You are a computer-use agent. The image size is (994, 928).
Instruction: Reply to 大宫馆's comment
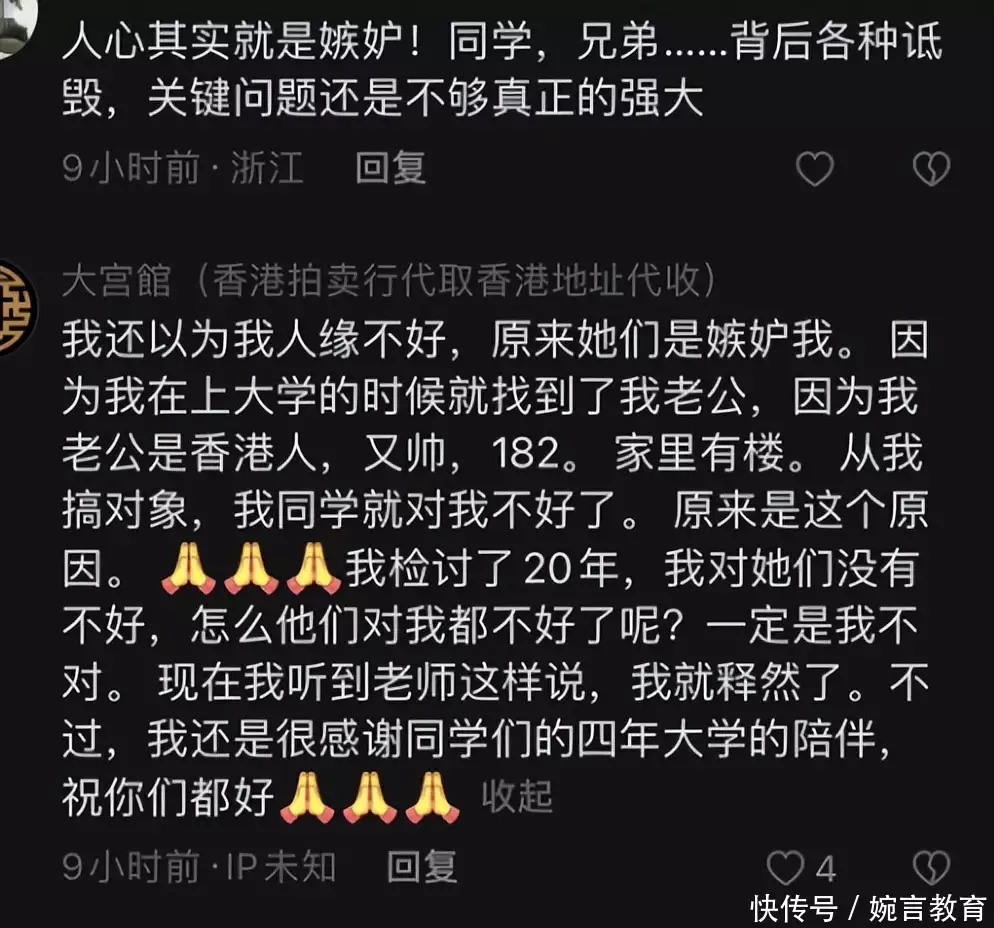pyautogui.click(x=421, y=866)
